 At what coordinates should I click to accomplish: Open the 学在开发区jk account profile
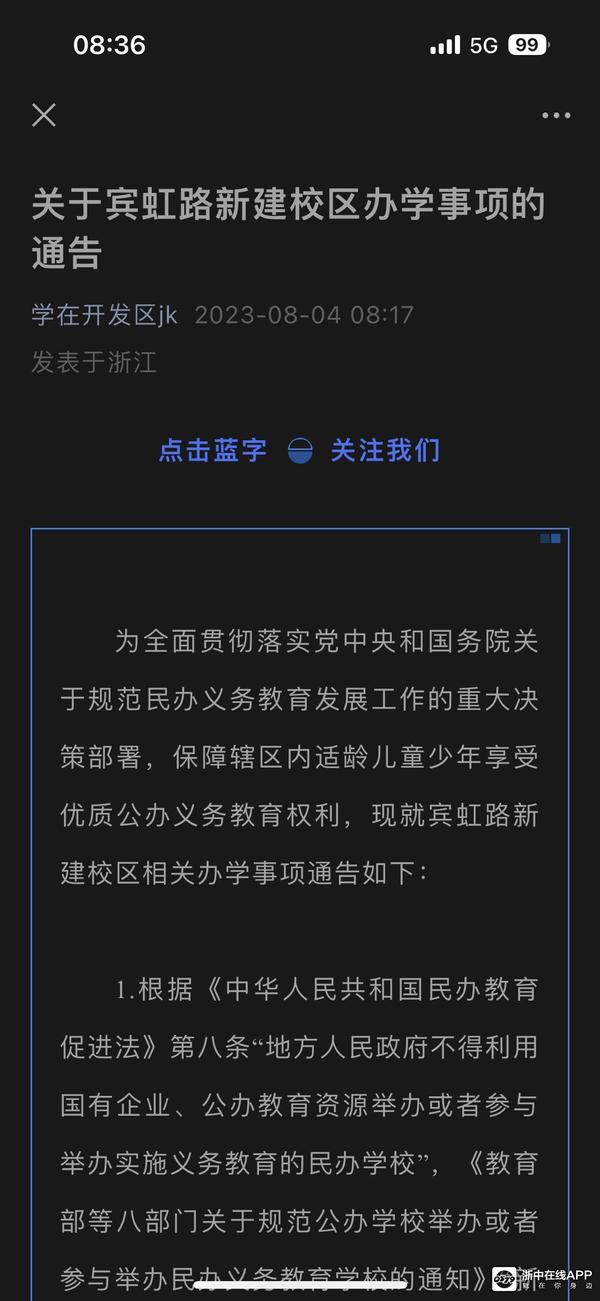(104, 315)
